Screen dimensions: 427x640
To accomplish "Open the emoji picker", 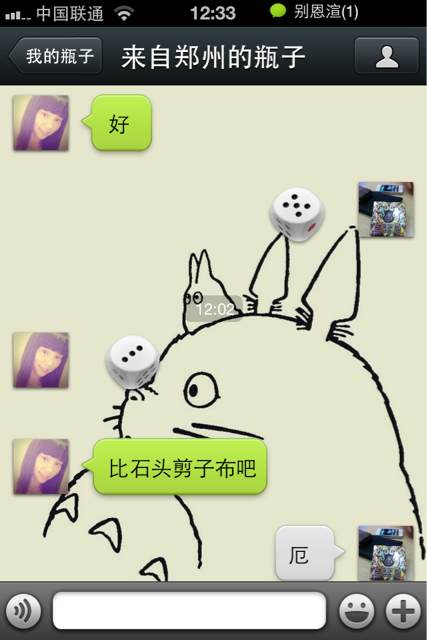I will 356,611.
